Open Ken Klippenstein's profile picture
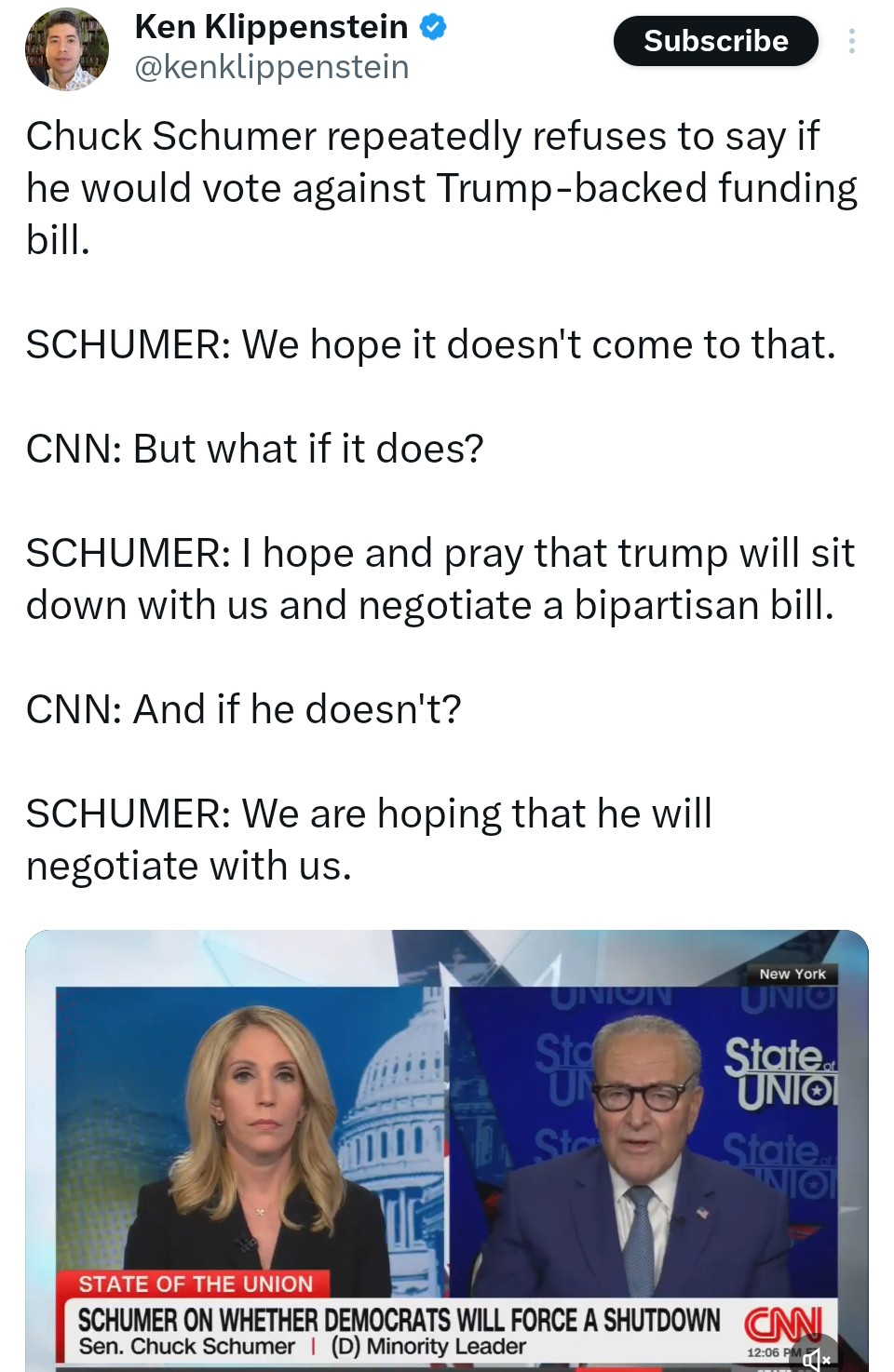The width and height of the screenshot is (894, 1372). point(66,49)
